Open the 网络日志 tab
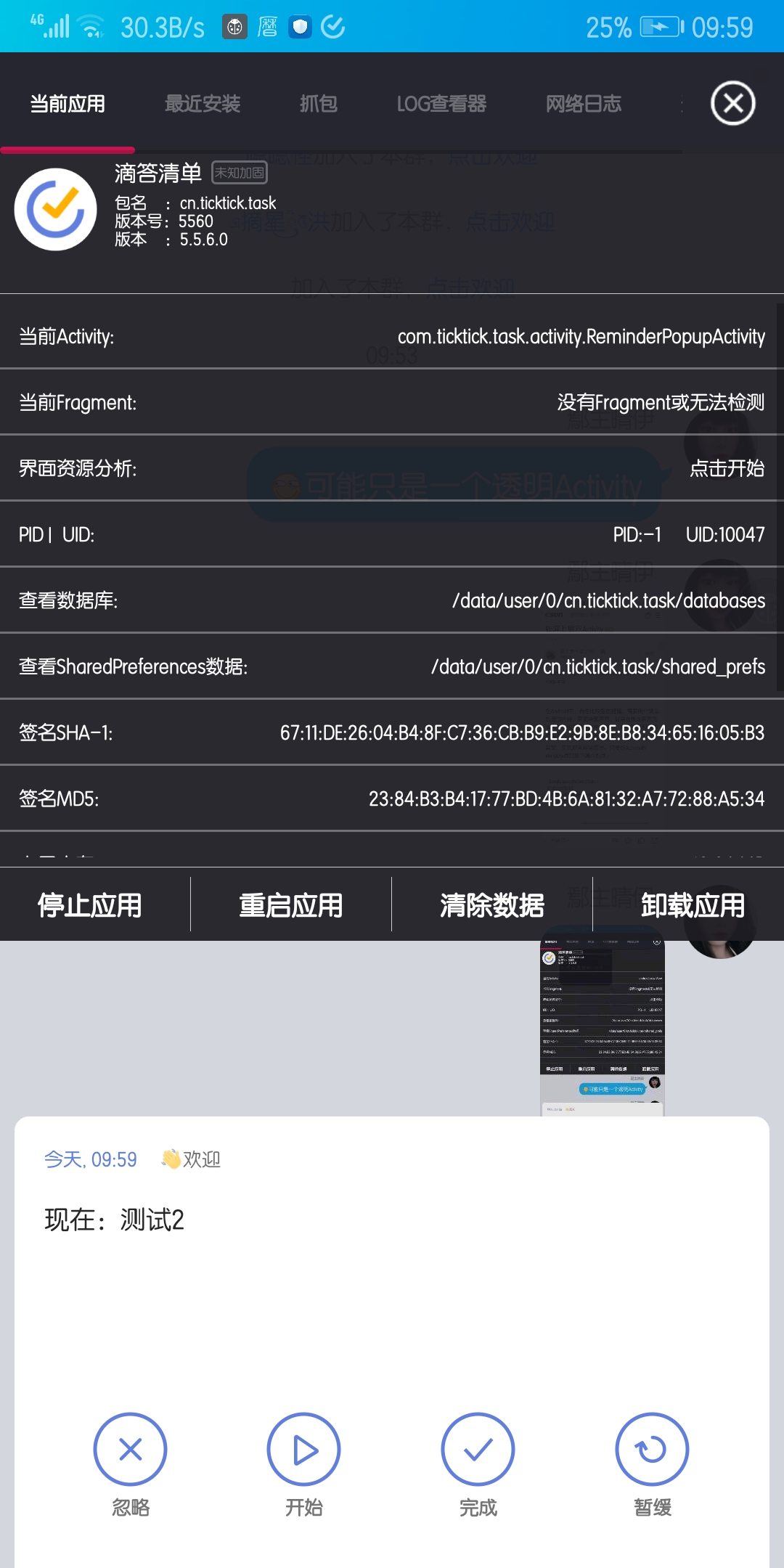 tap(583, 104)
